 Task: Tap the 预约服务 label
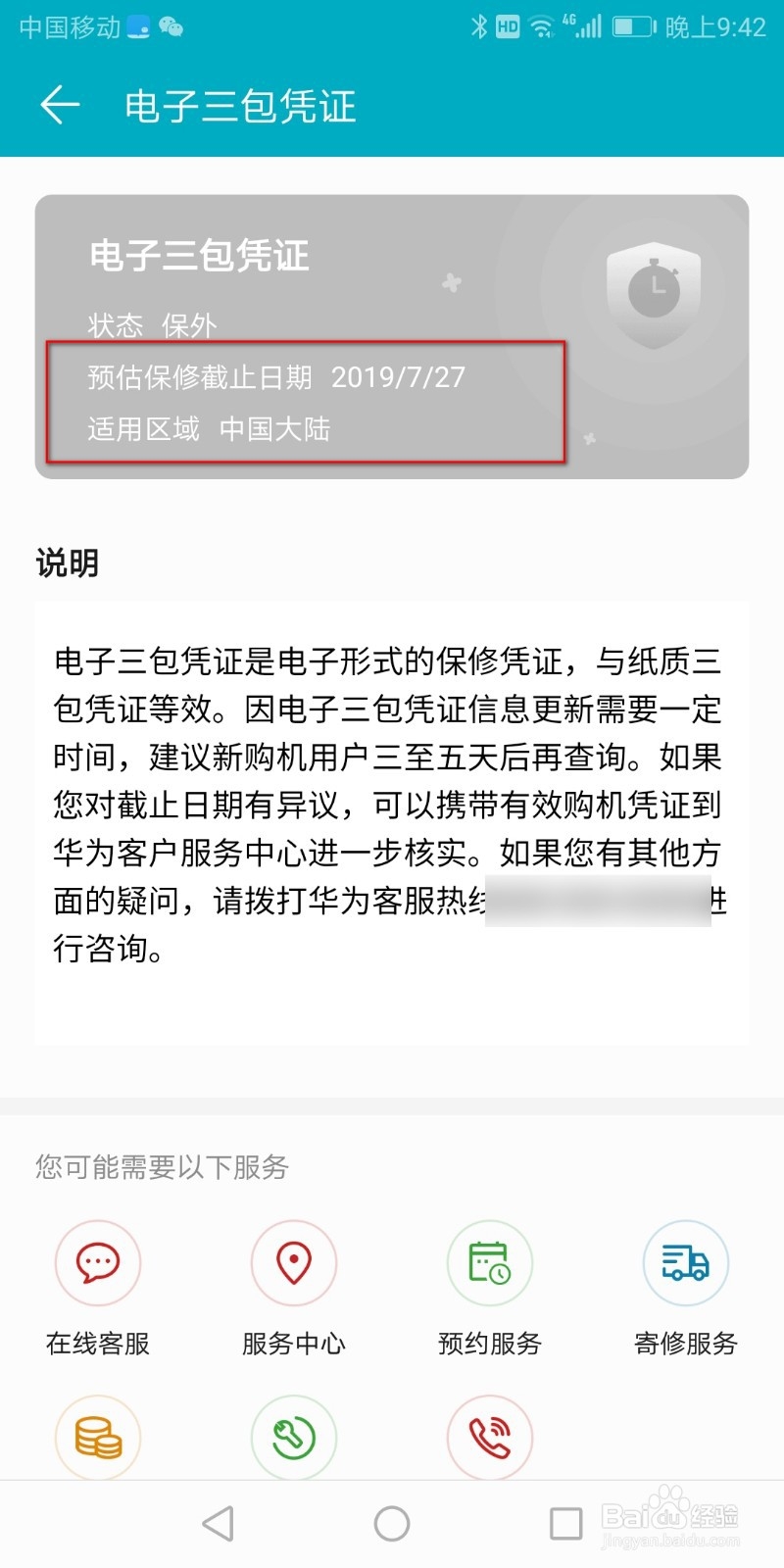pos(489,1344)
